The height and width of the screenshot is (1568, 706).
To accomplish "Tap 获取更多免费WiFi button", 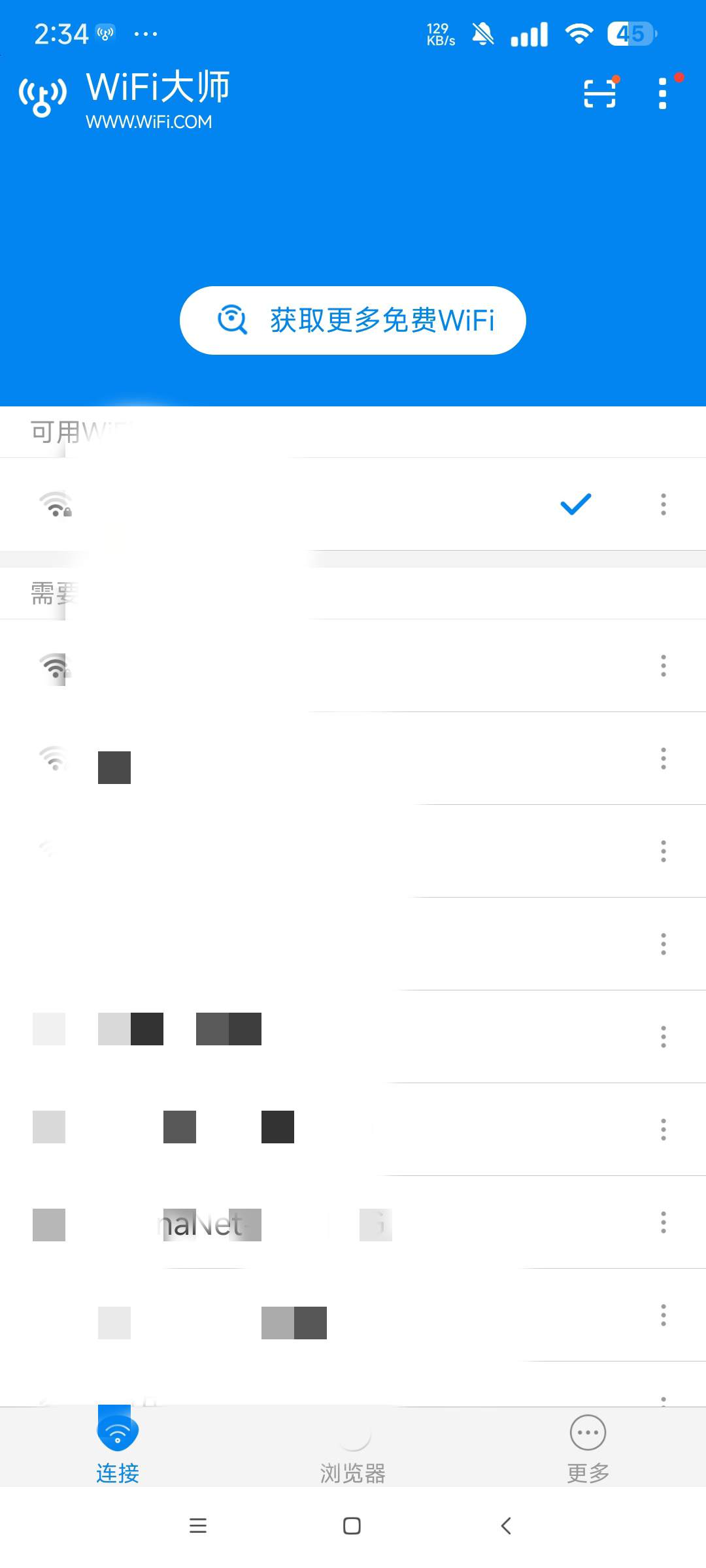I will point(353,320).
